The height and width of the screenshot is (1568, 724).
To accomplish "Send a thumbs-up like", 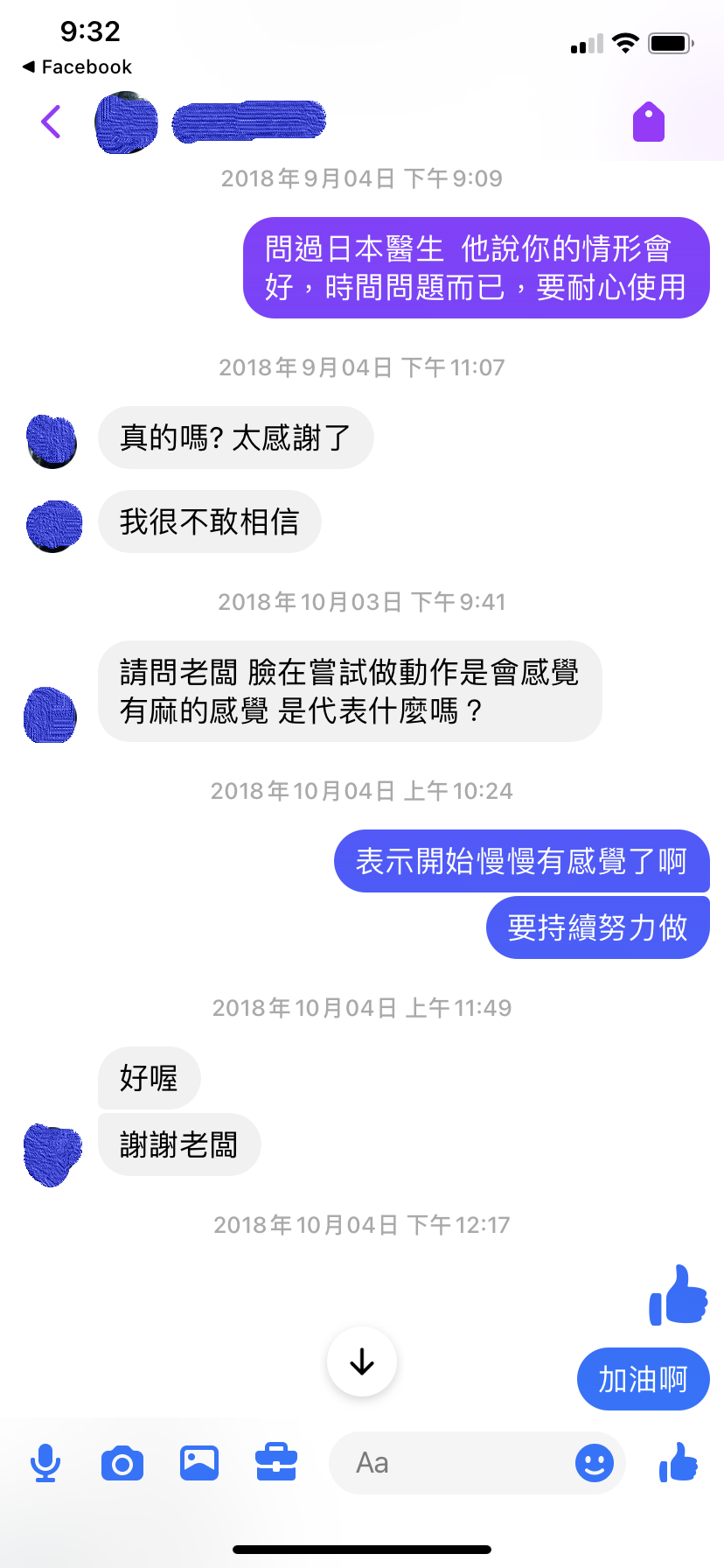I will coord(679,1463).
